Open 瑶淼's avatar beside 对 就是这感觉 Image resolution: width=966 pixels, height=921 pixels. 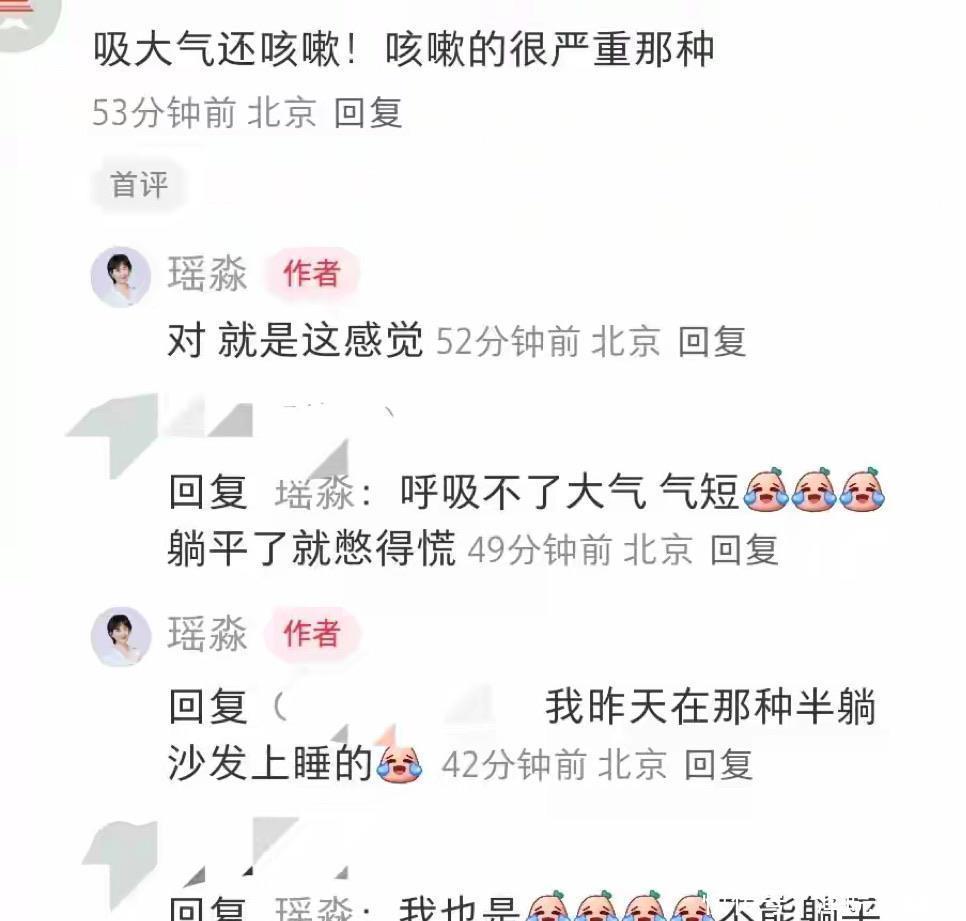121,276
